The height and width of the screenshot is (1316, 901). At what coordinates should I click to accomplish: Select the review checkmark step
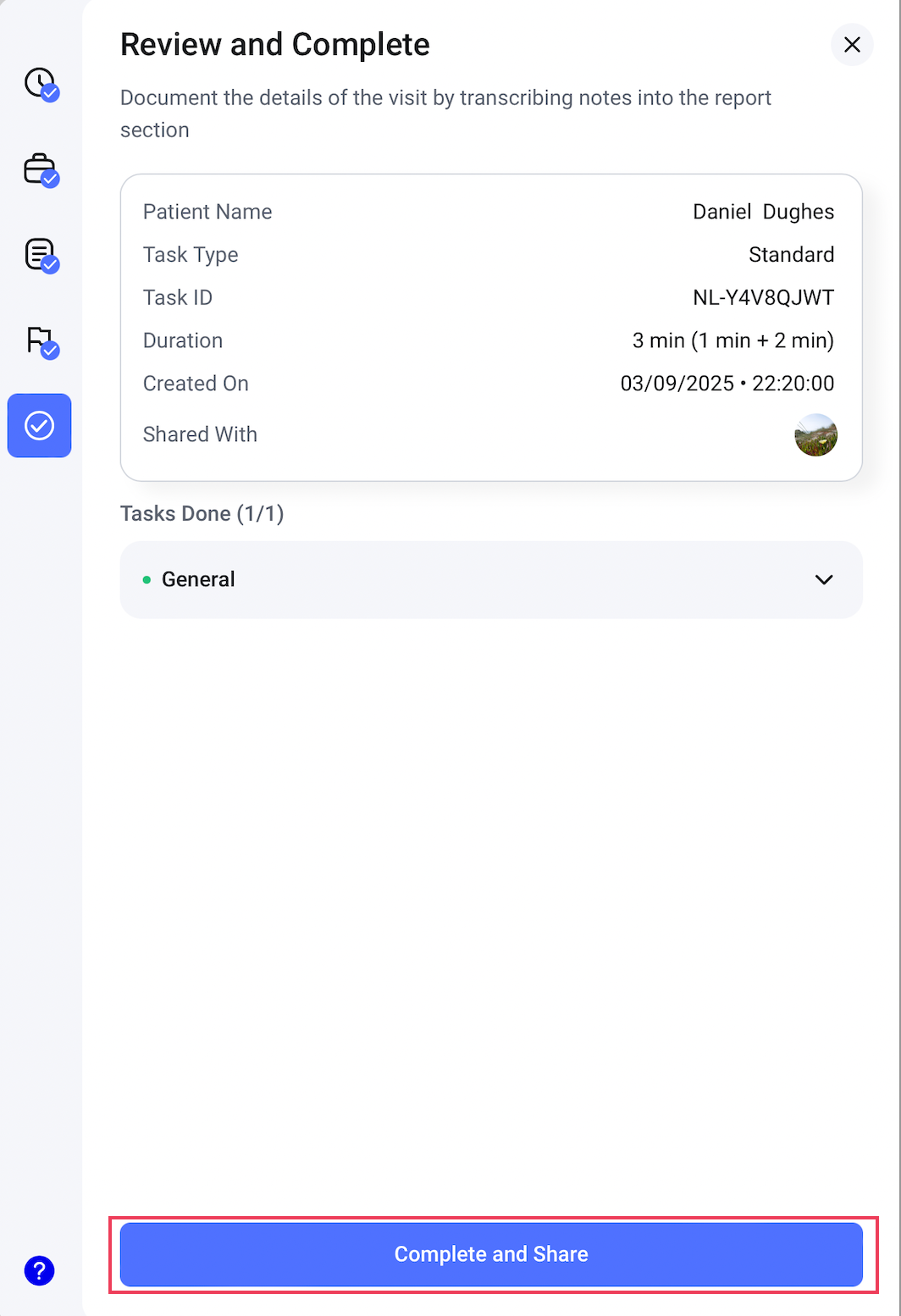[40, 426]
